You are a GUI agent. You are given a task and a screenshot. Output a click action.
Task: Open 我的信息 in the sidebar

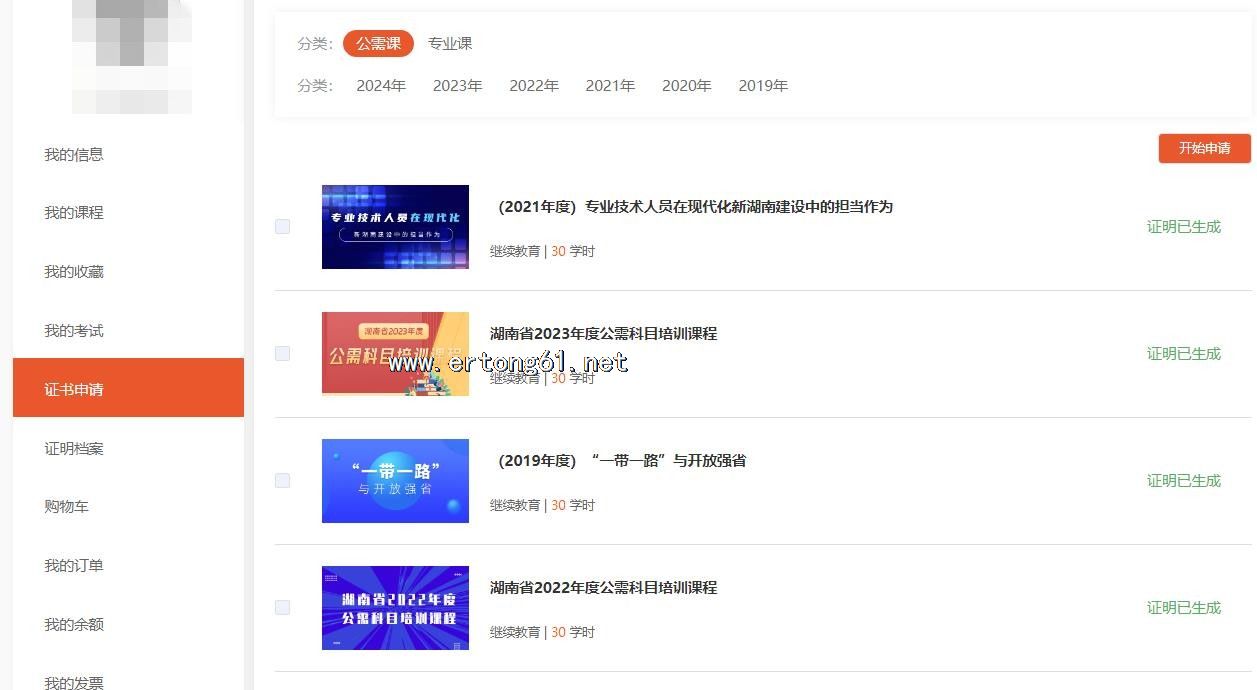click(74, 155)
